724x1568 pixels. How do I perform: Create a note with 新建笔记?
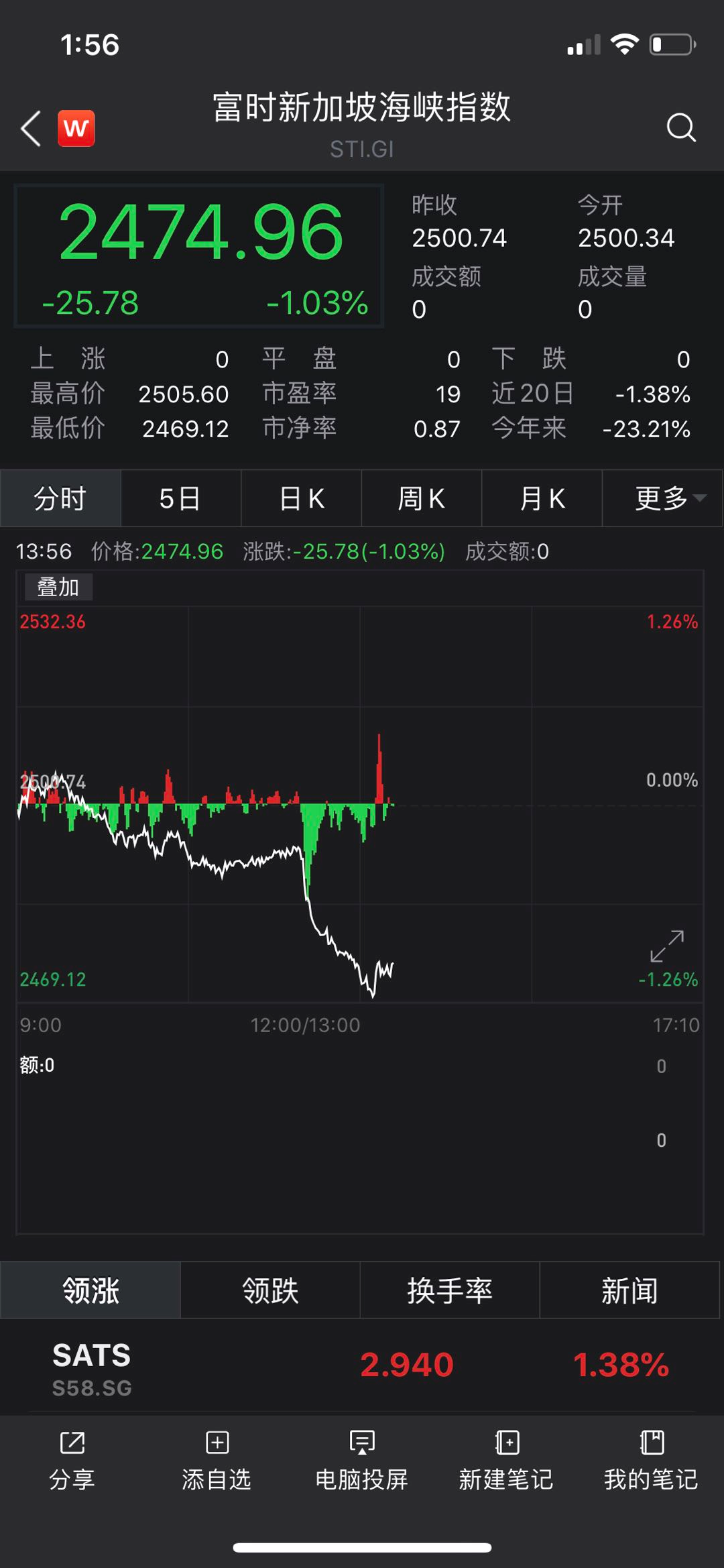click(x=506, y=1459)
